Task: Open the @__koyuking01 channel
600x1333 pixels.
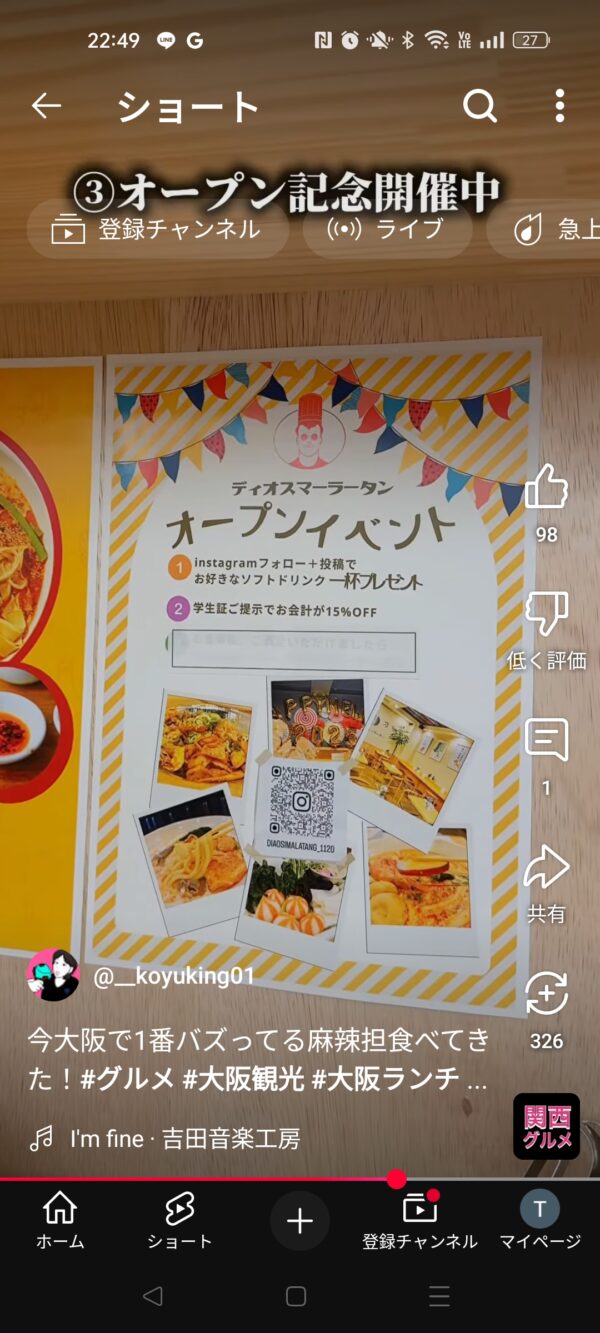Action: pos(173,976)
